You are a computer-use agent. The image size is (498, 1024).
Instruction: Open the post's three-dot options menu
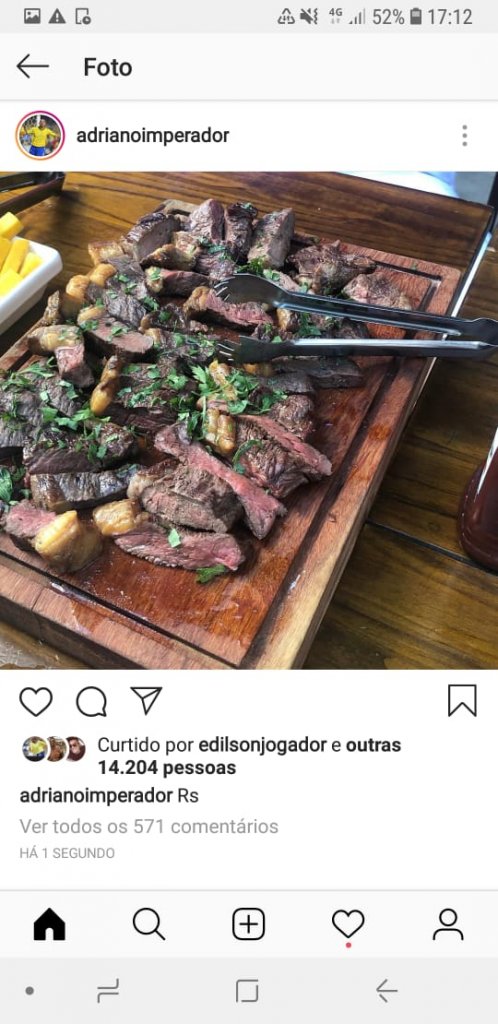464,136
